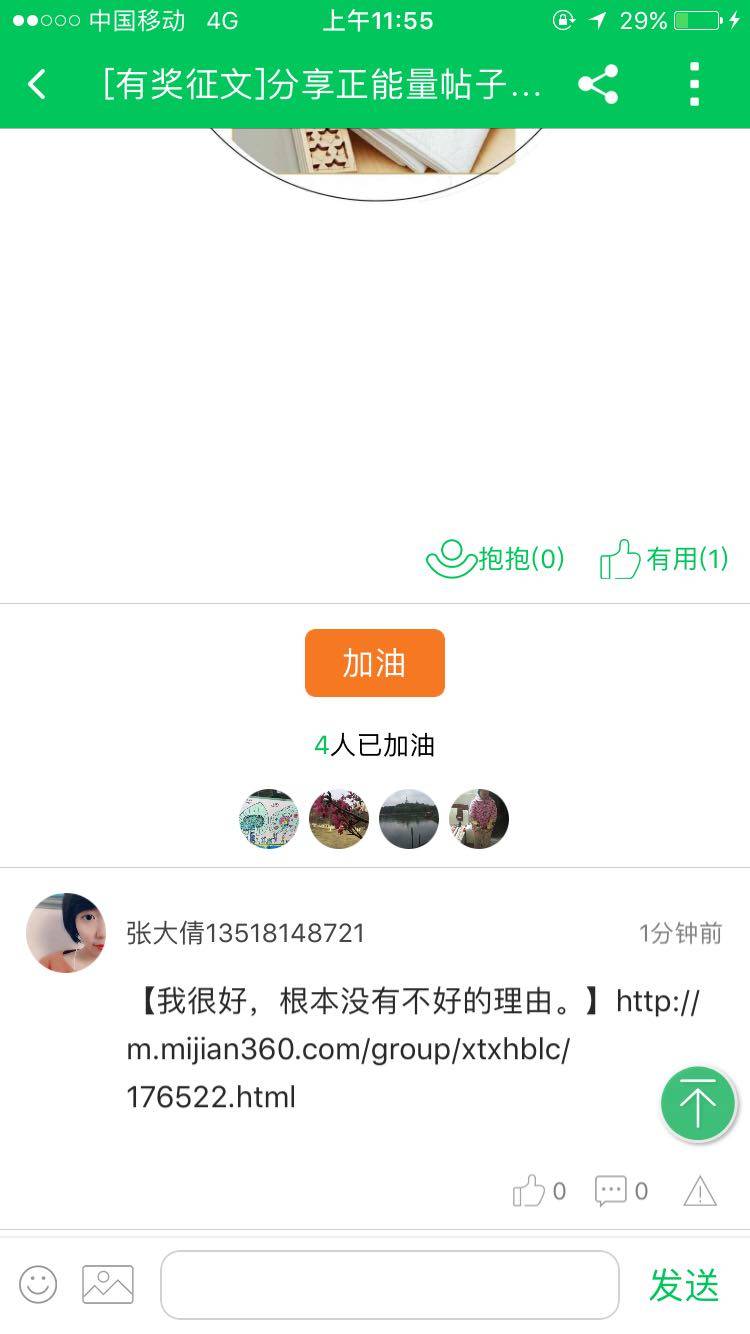The width and height of the screenshot is (750, 1334).
Task: Report 张大倩's comment with the warning icon
Action: click(700, 1191)
